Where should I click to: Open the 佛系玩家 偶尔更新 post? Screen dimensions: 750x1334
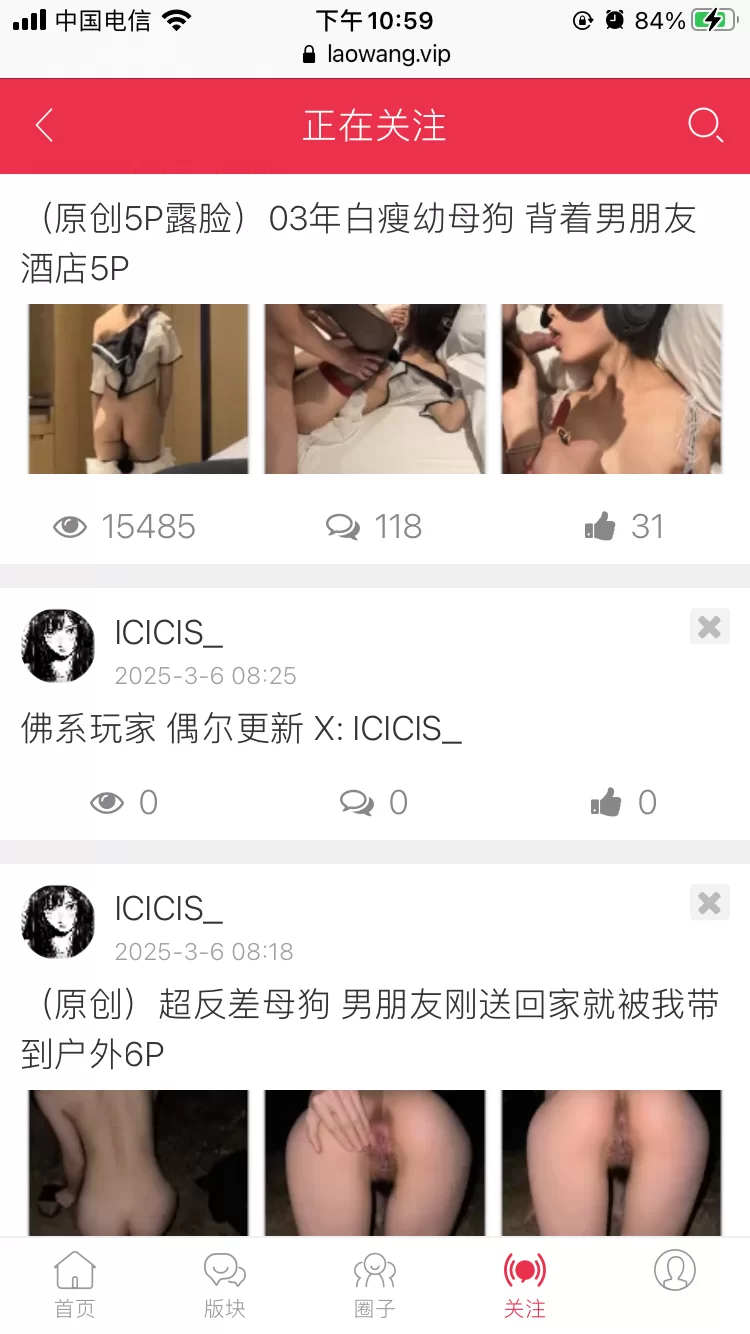[x=241, y=729]
